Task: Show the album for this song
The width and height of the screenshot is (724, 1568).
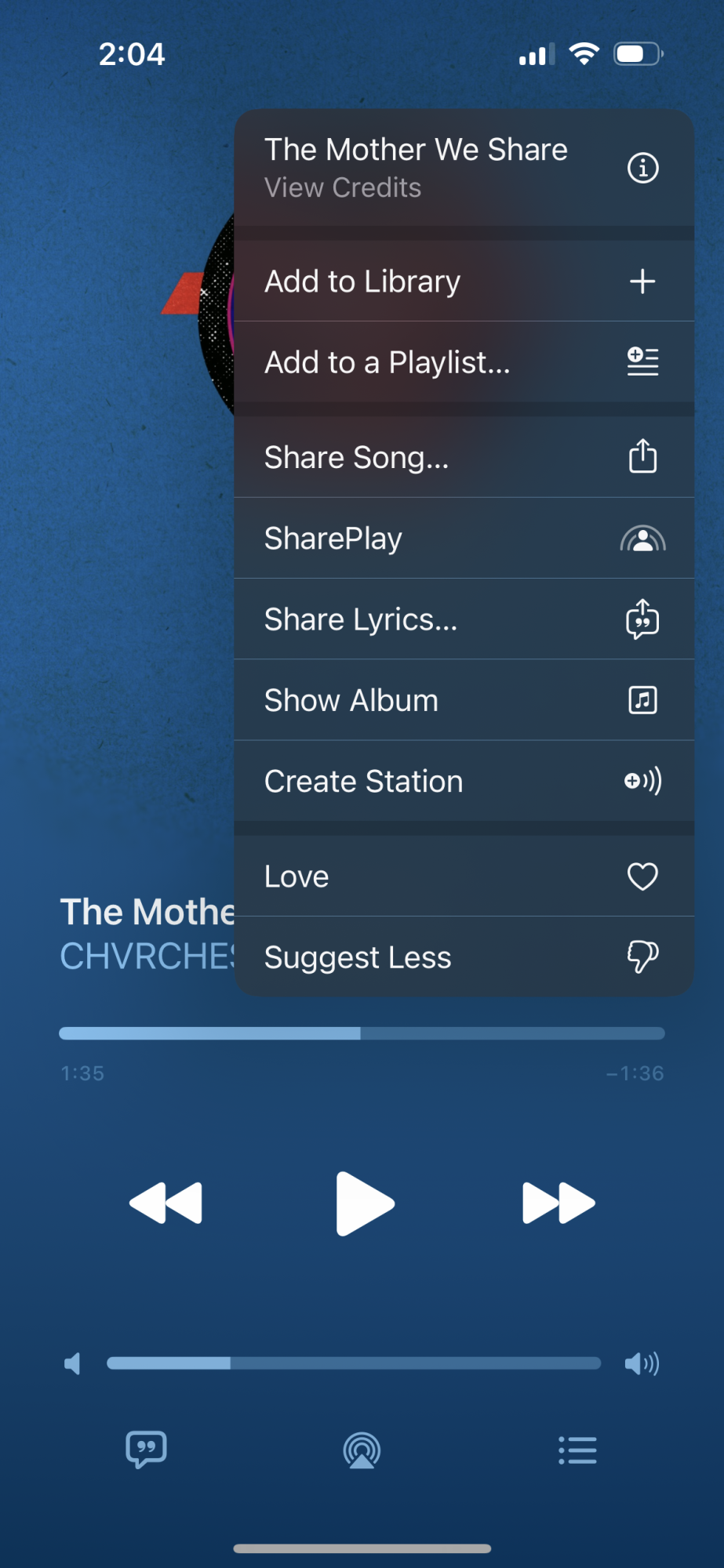Action: [463, 700]
